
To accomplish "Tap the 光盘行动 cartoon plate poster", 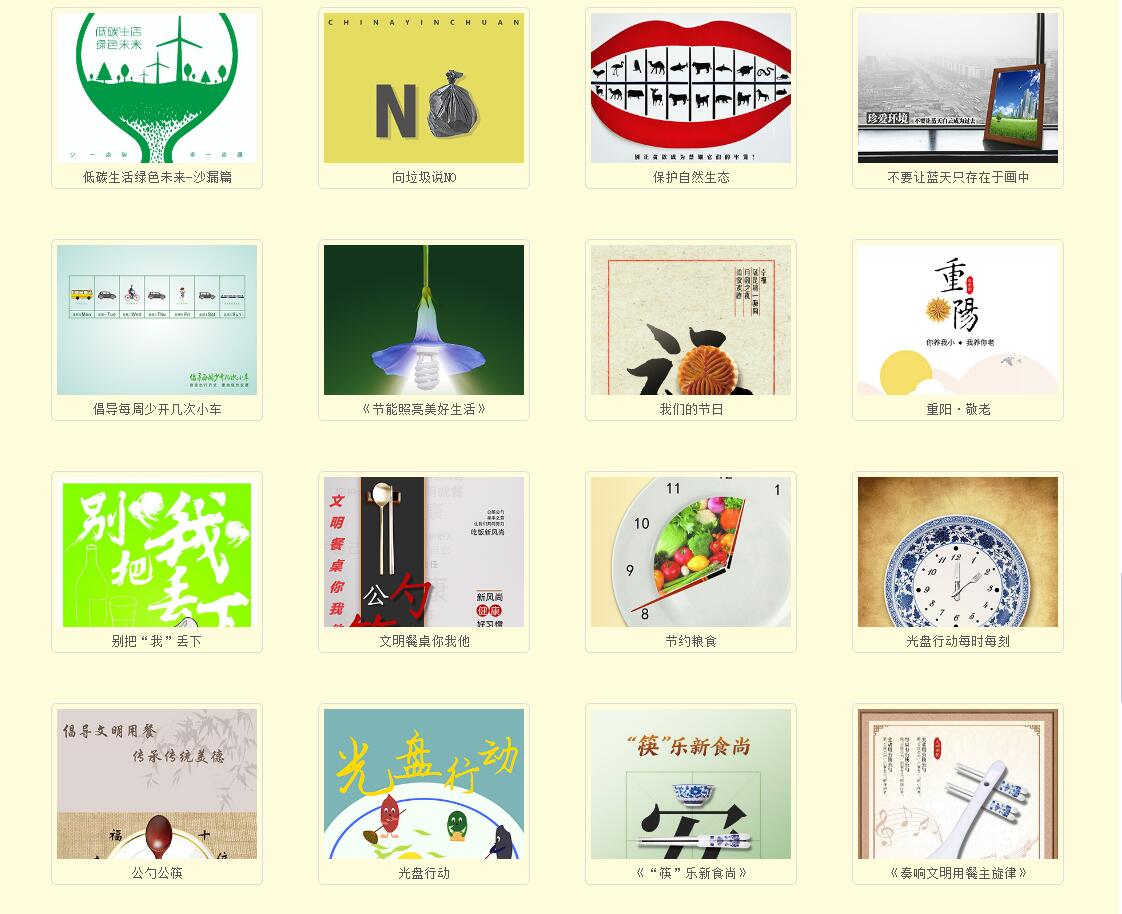I will point(424,784).
